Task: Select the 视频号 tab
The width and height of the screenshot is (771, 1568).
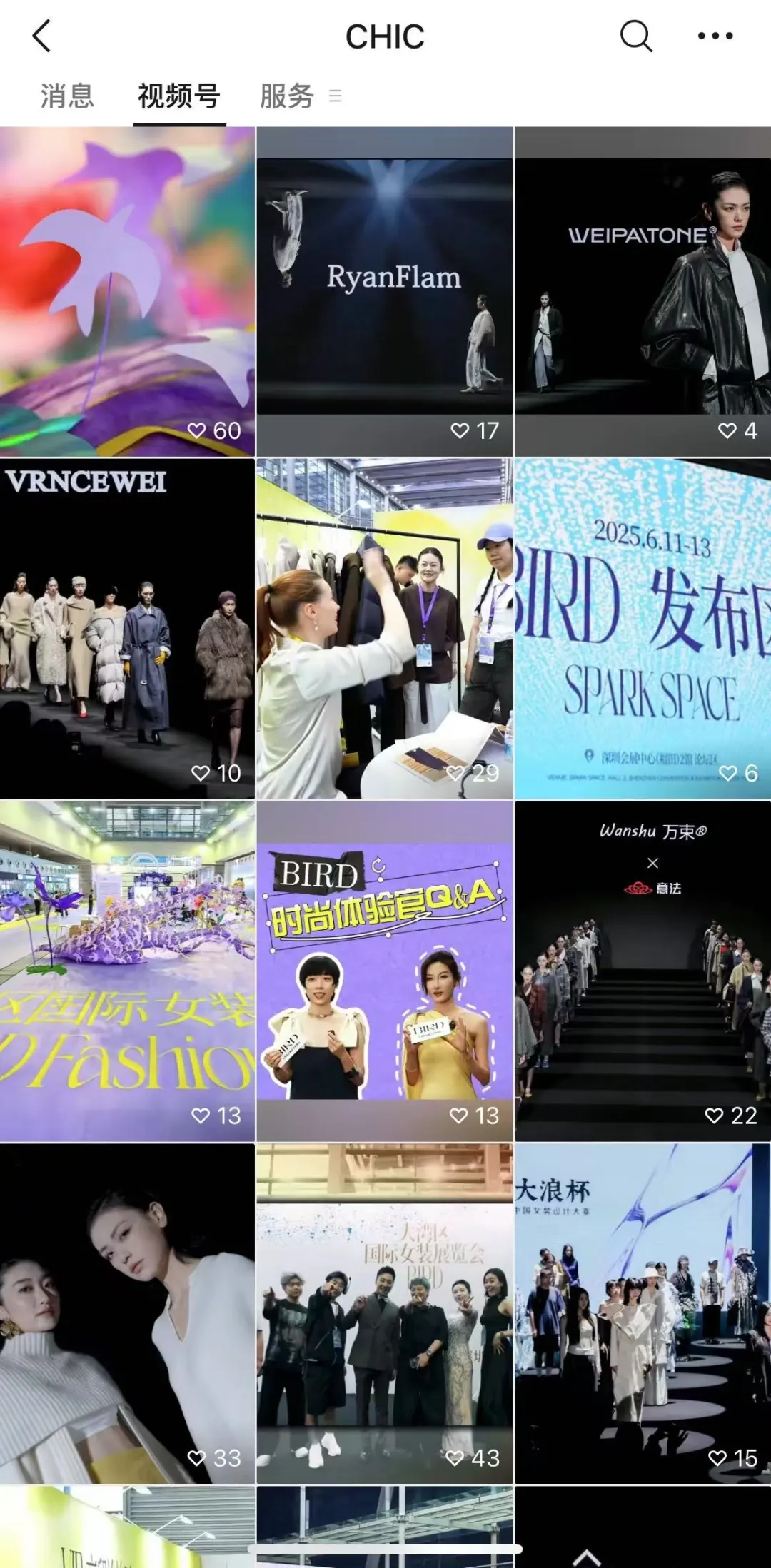Action: coord(179,96)
